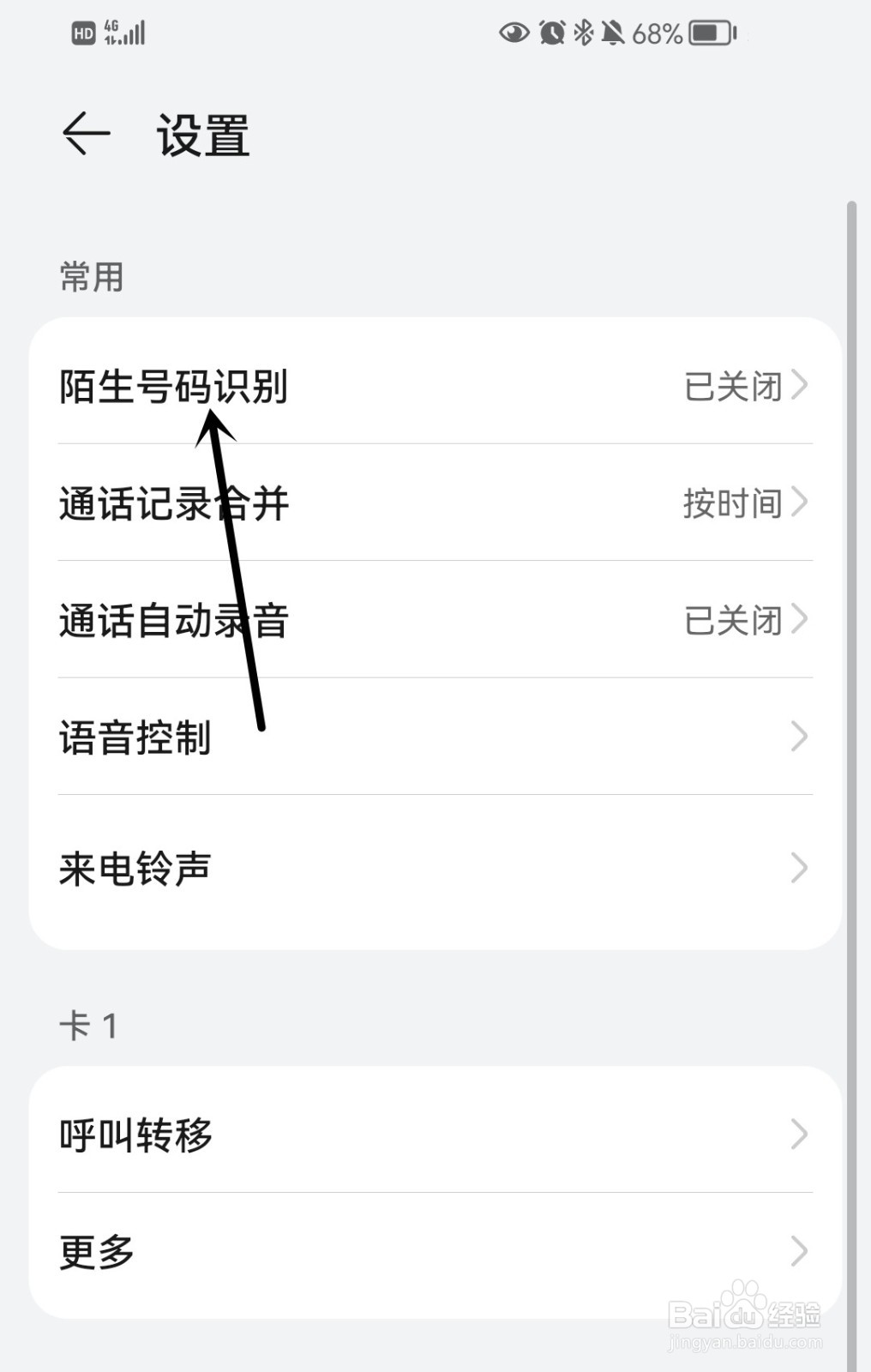Tap the Bluetooth icon in status bar
Viewport: 871px width, 1372px height.
[x=582, y=32]
